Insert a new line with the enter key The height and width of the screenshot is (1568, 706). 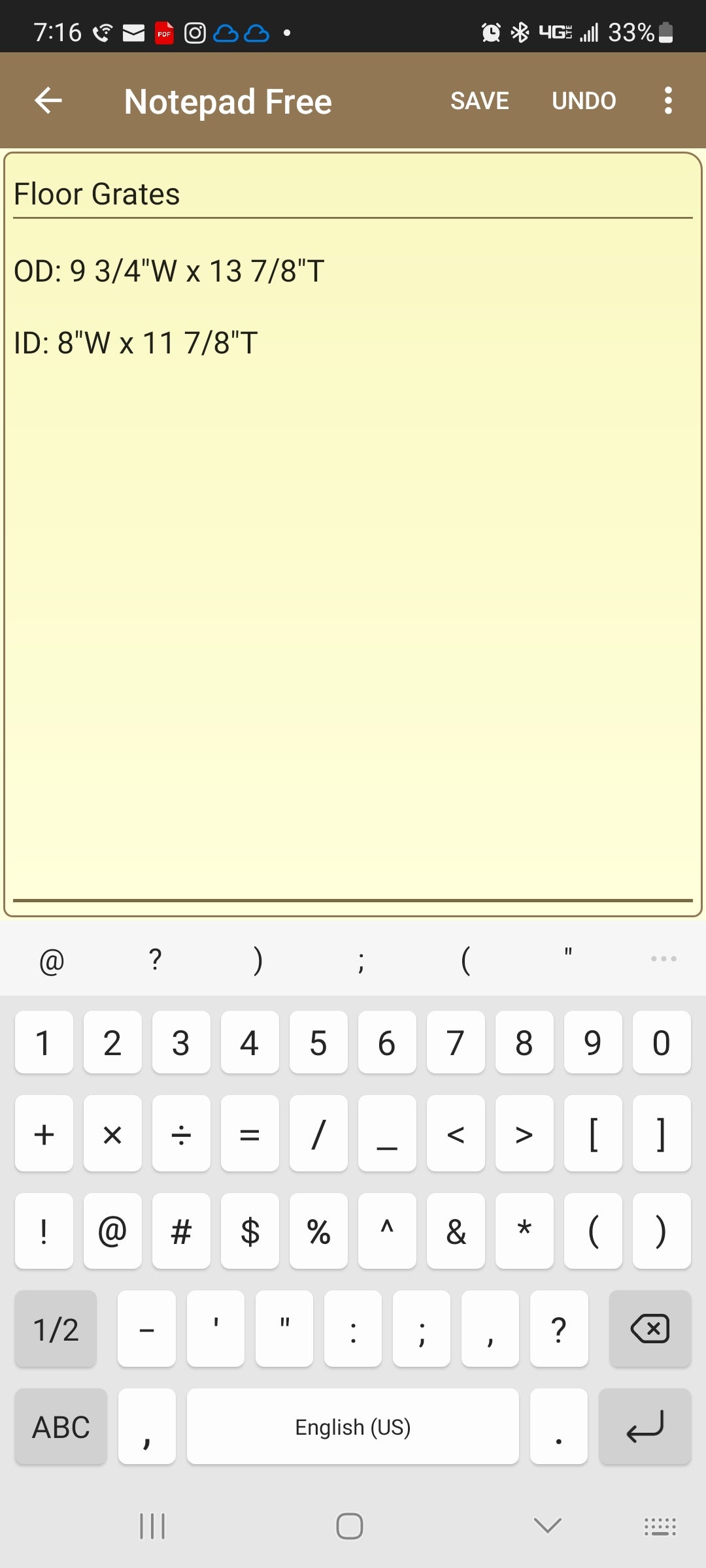pos(645,1427)
